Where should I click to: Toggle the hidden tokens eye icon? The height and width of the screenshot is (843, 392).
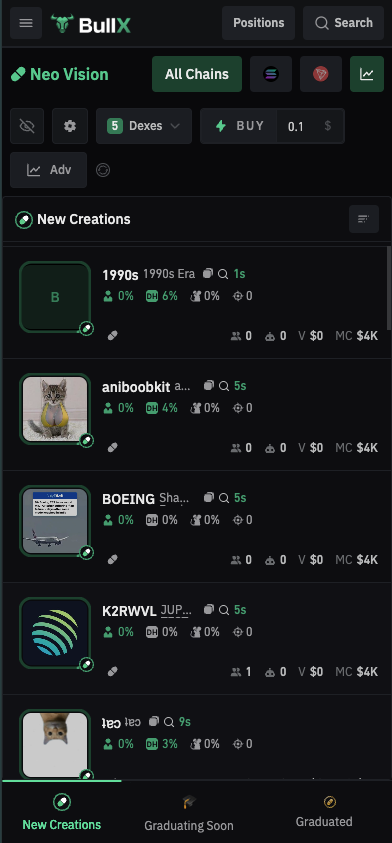pos(27,126)
